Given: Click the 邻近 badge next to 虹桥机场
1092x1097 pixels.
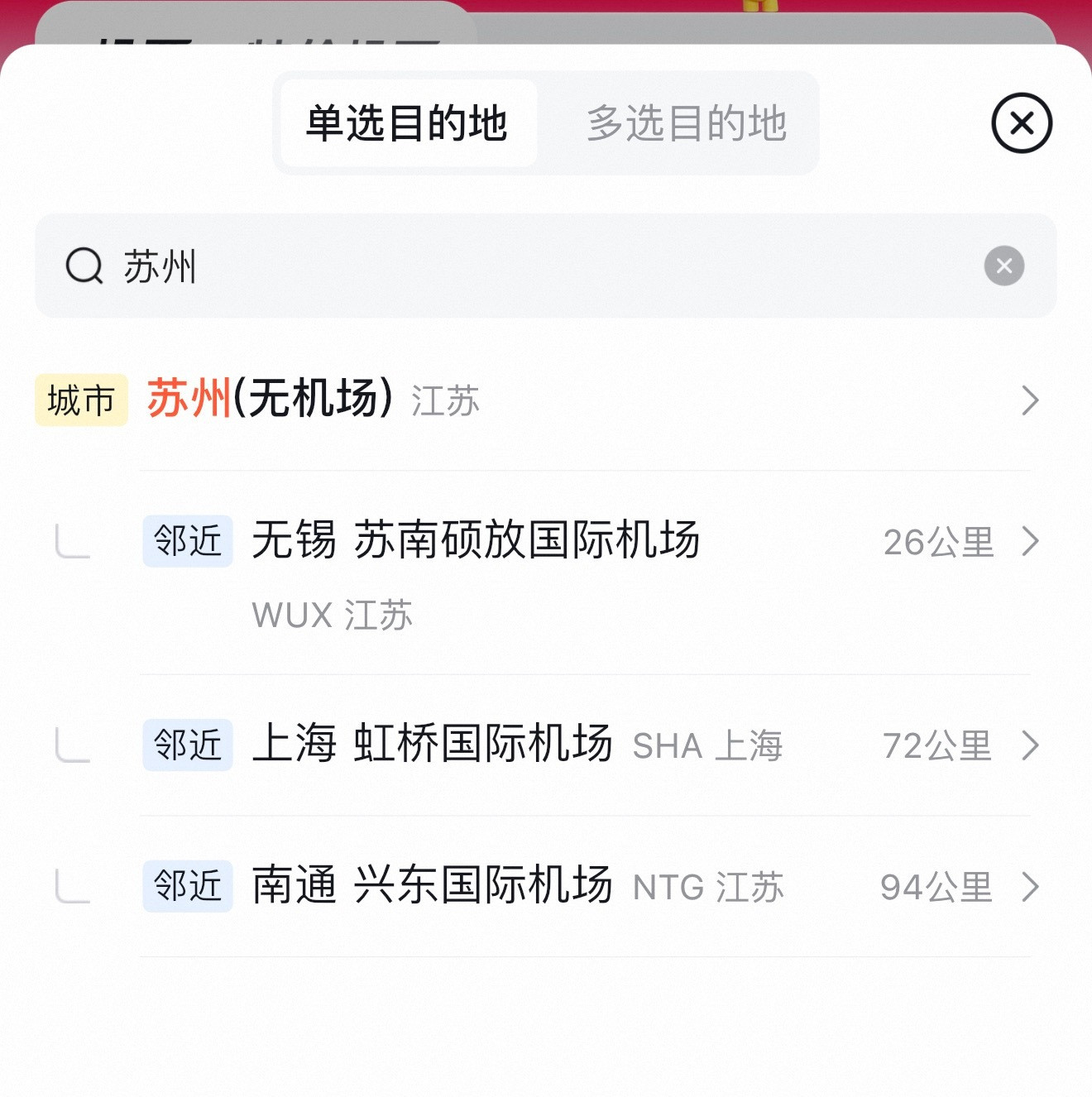Looking at the screenshot, I should [x=187, y=745].
